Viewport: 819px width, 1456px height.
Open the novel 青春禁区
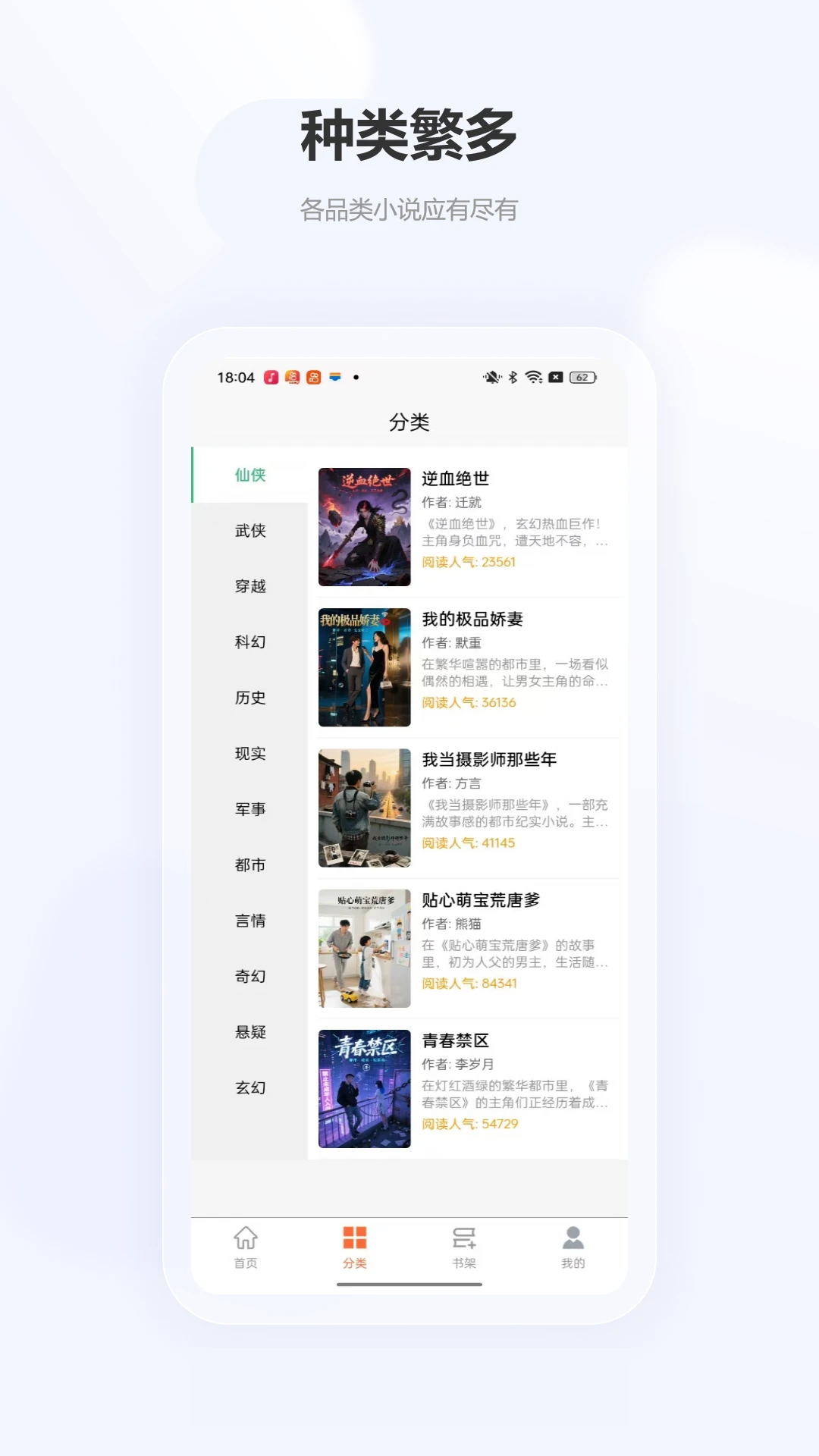(455, 1041)
